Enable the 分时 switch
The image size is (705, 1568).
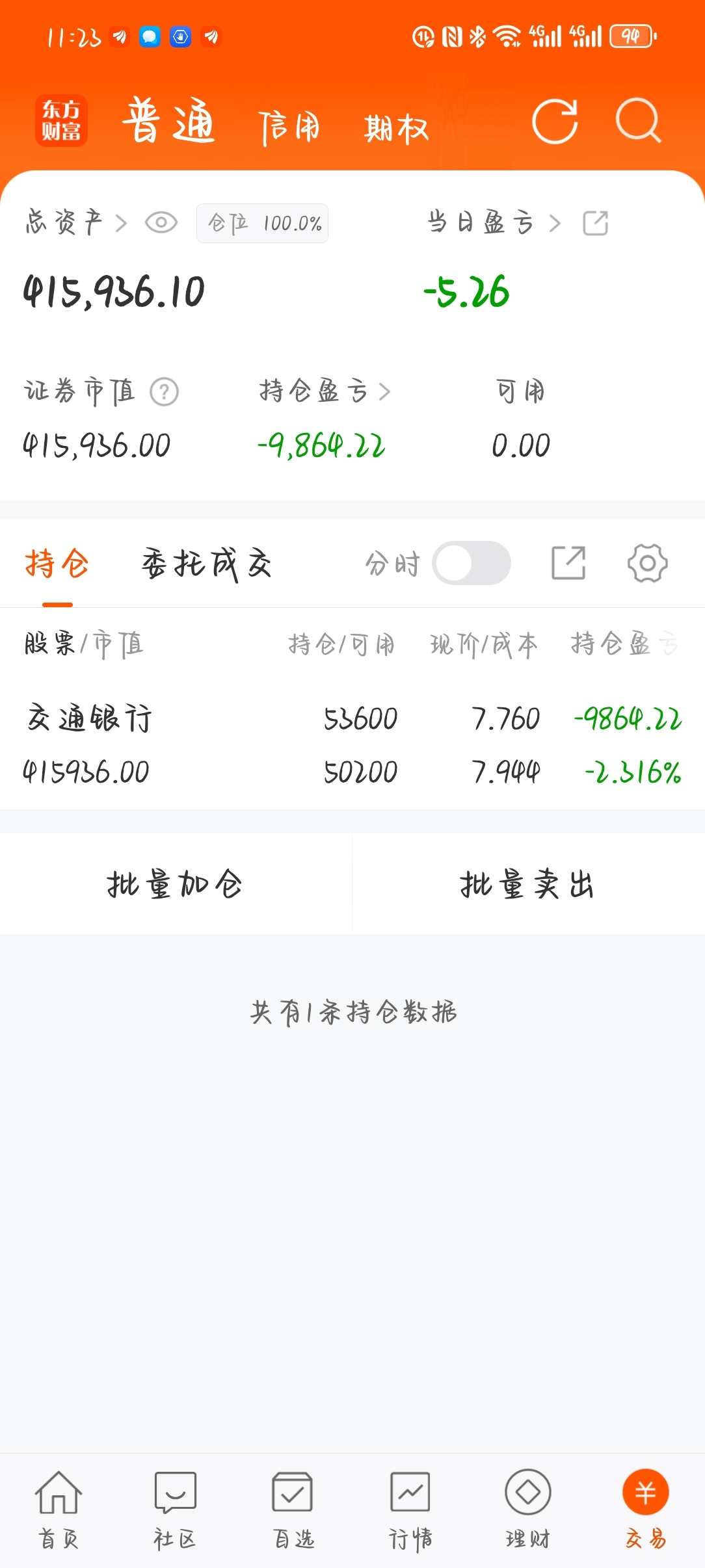click(x=472, y=563)
